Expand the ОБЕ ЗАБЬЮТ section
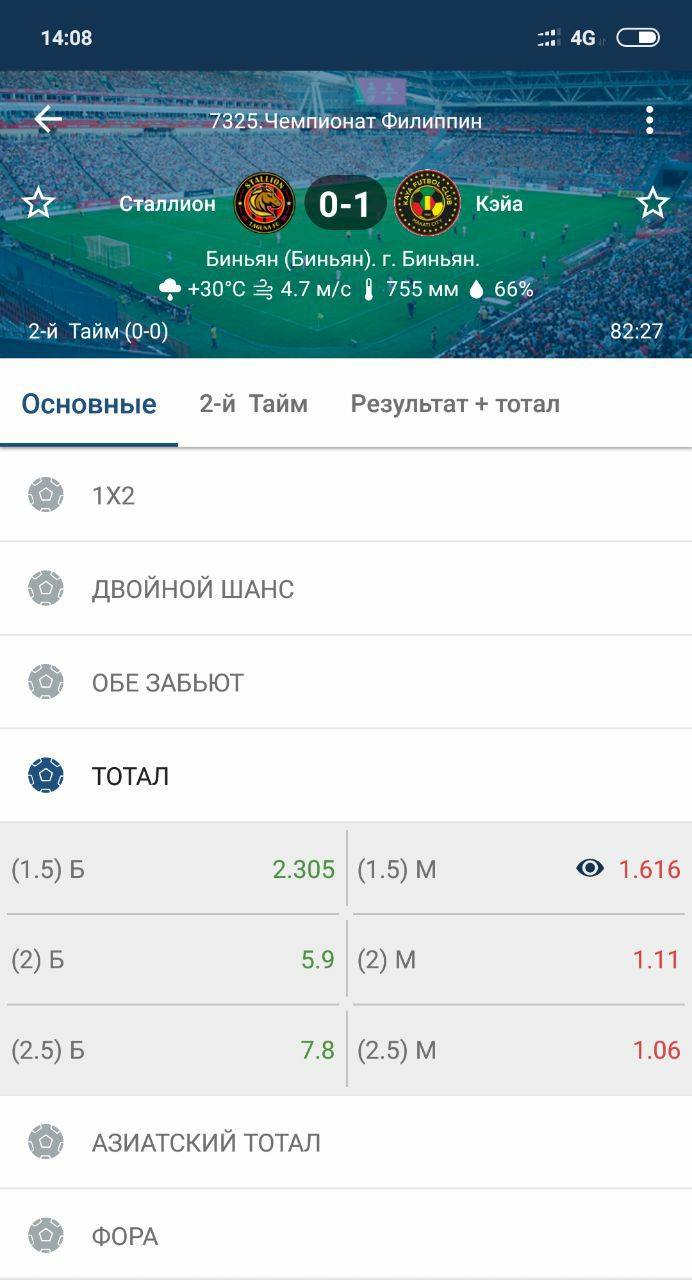Screen dimensions: 692x1280 [346, 683]
